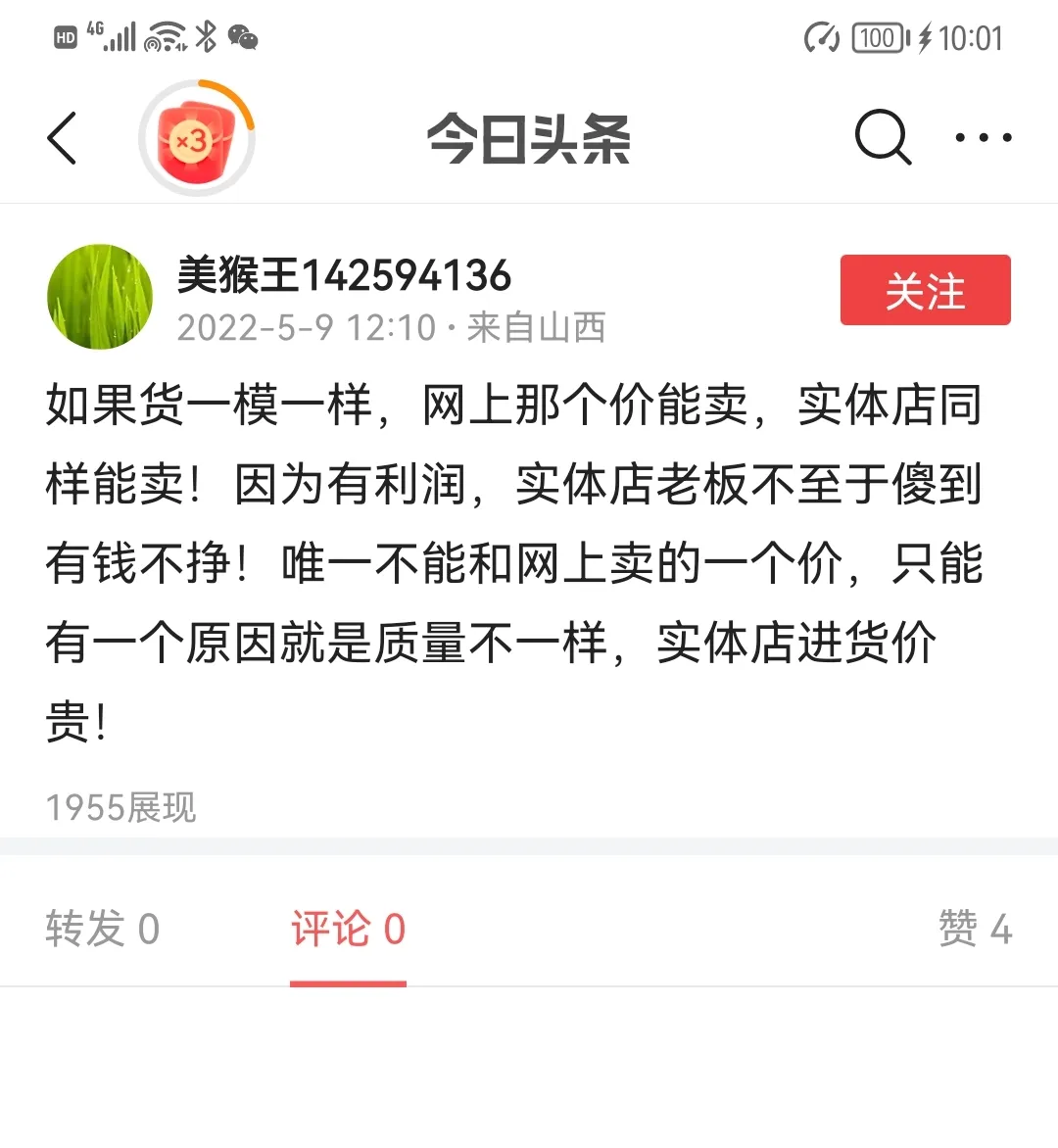Tap the ×3 red envelope reward icon
The image size is (1058, 1148).
click(x=196, y=137)
